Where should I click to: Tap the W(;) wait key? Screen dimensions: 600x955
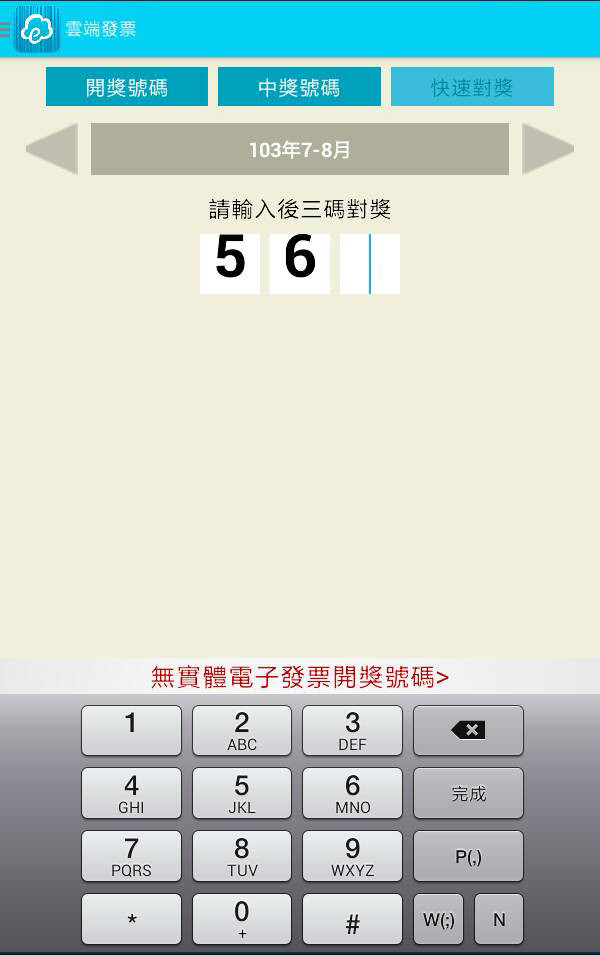(x=438, y=918)
